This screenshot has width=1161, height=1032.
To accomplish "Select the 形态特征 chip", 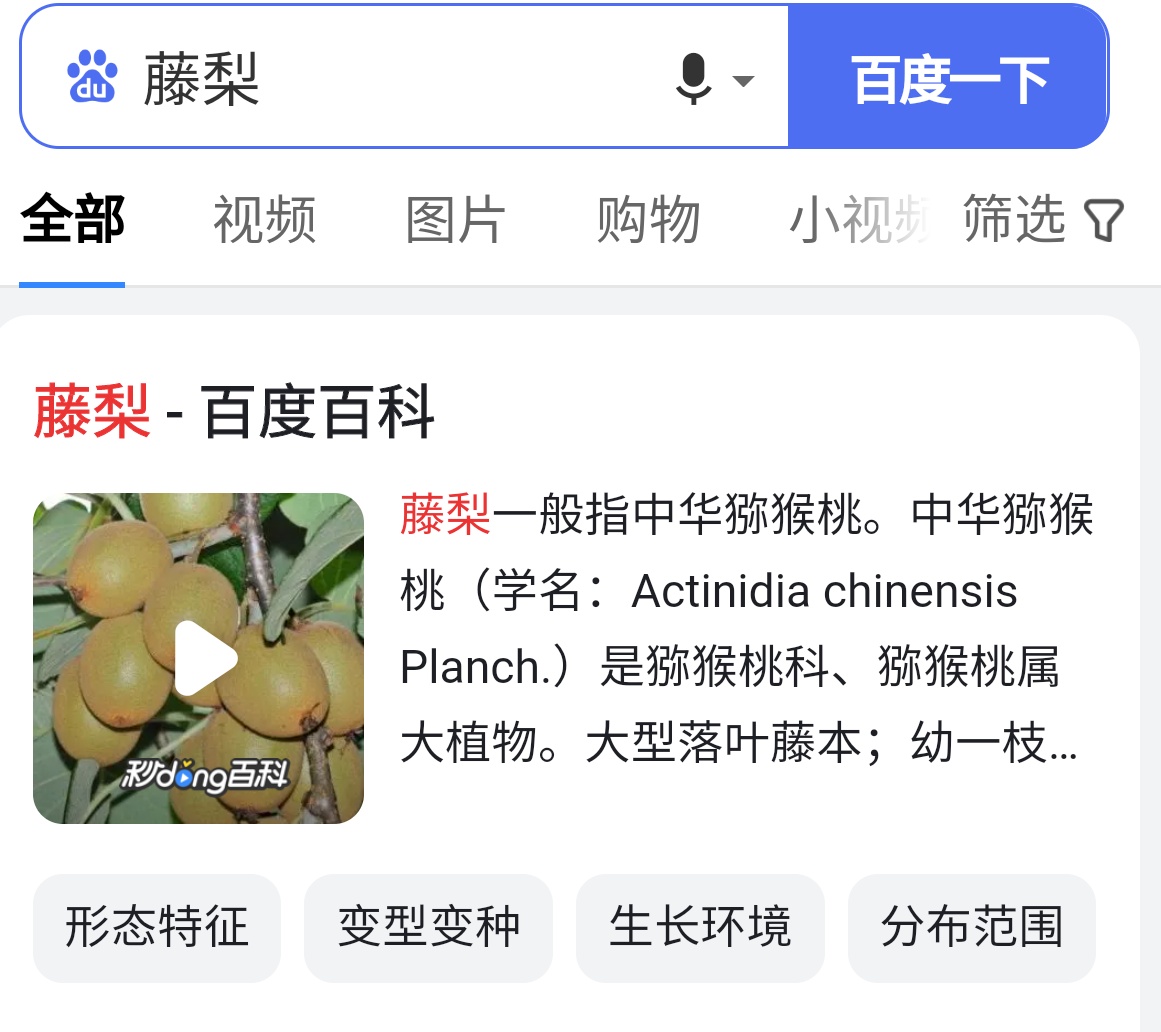I will click(157, 927).
